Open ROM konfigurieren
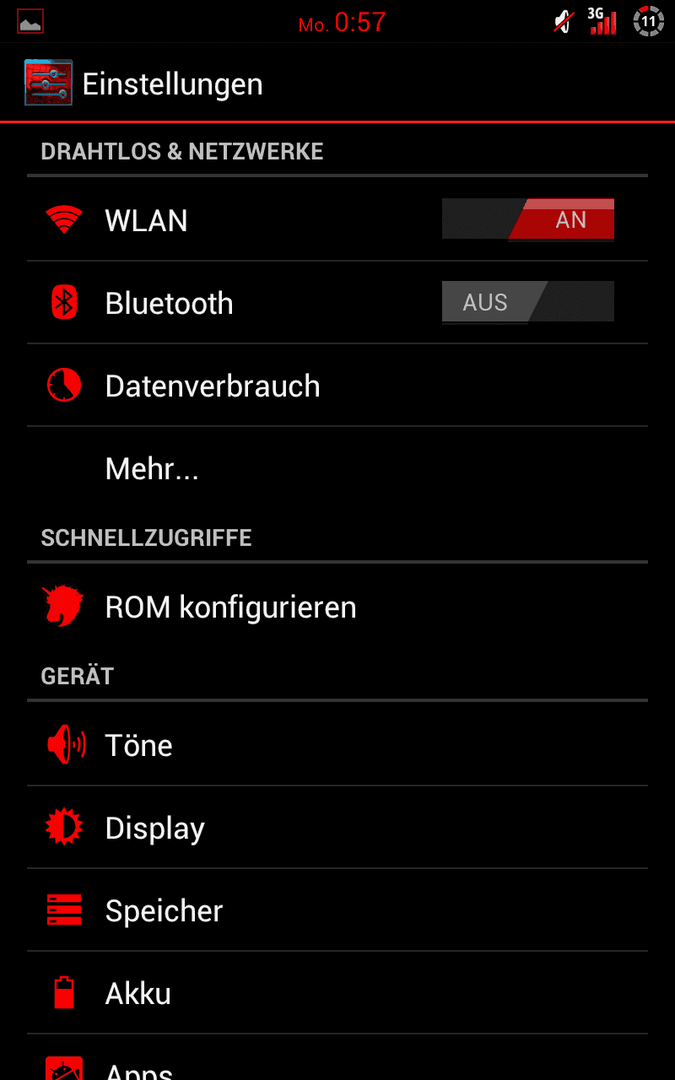 coord(338,607)
